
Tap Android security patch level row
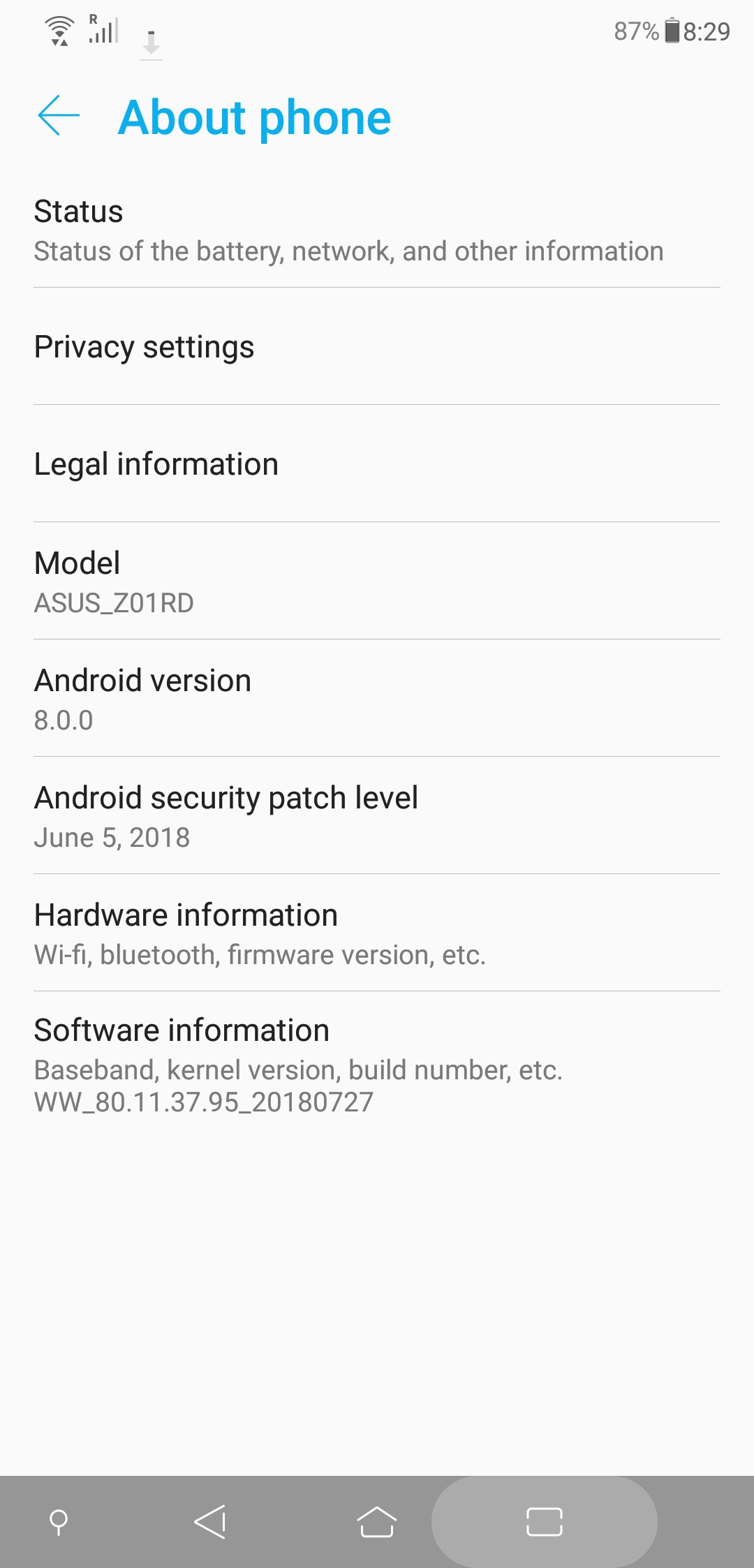pos(377,816)
